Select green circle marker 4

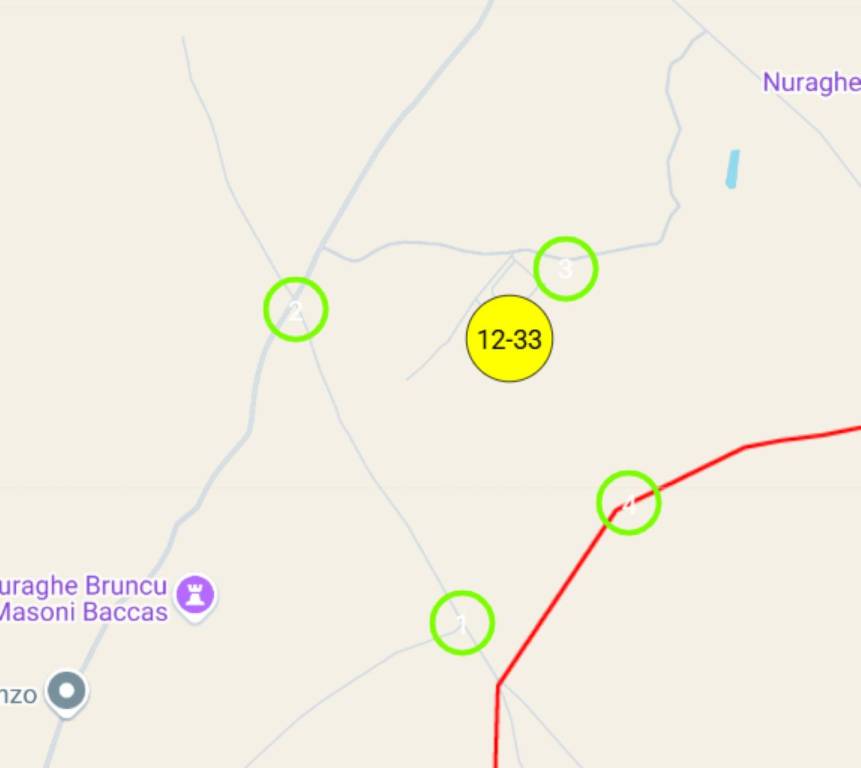click(x=629, y=503)
